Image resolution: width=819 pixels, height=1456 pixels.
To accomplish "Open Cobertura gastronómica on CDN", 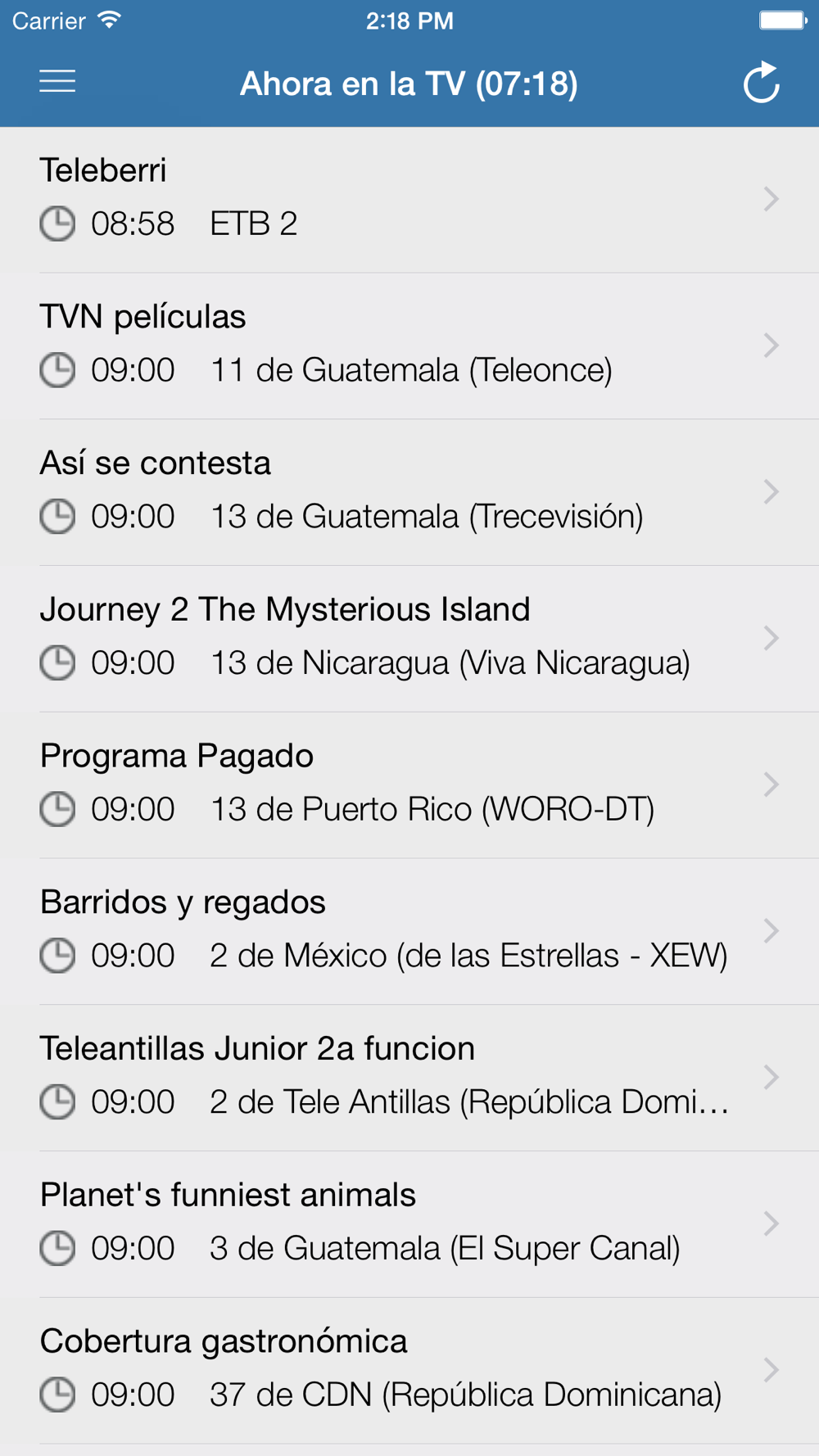I will click(x=409, y=1369).
